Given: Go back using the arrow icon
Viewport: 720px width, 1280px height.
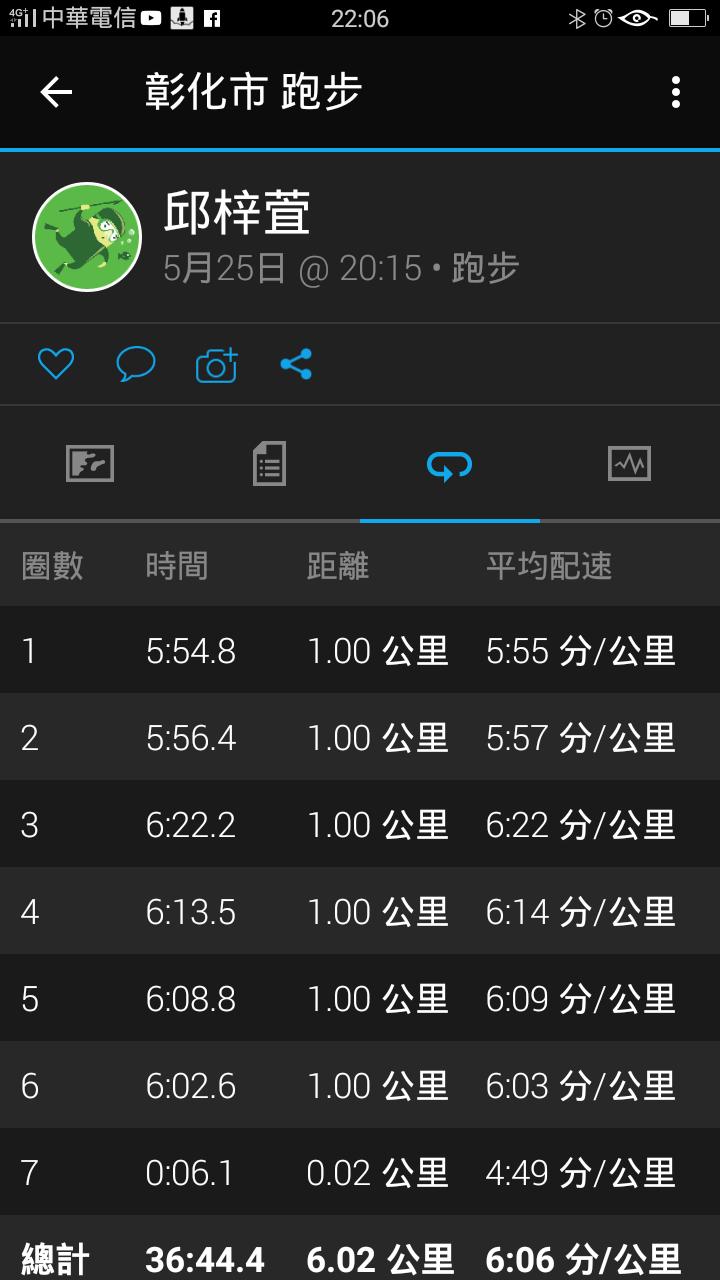Looking at the screenshot, I should click(x=56, y=92).
